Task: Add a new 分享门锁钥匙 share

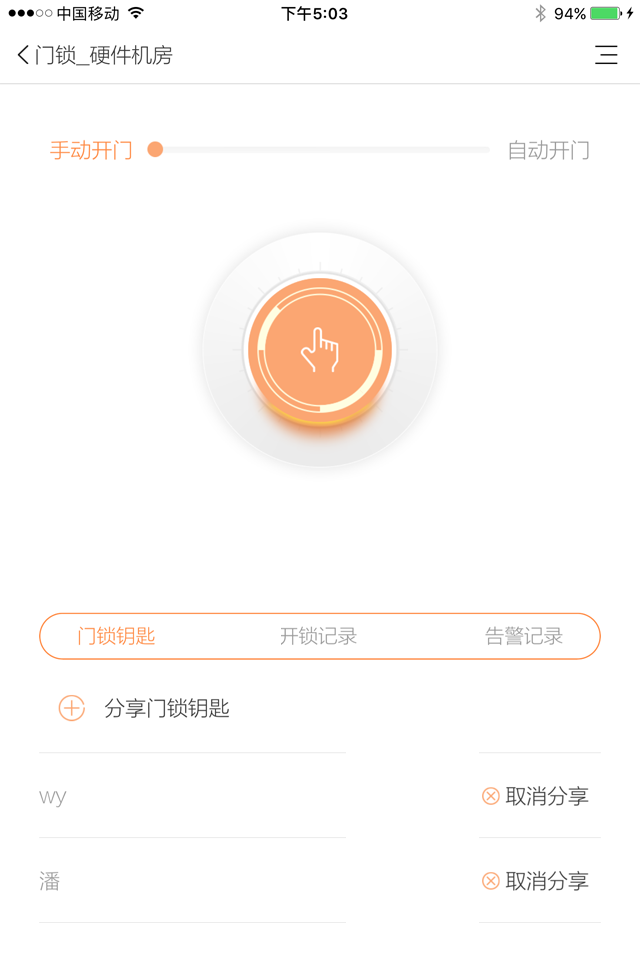Action: 72,709
